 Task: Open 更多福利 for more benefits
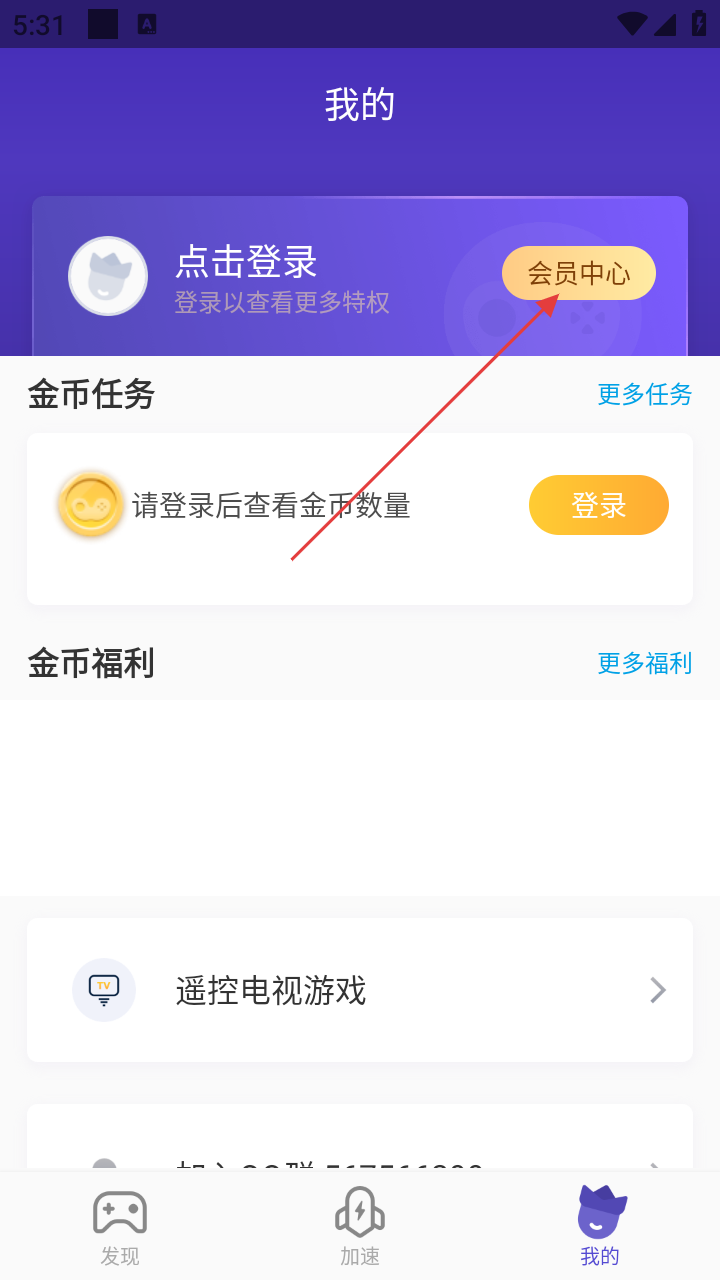coord(644,663)
